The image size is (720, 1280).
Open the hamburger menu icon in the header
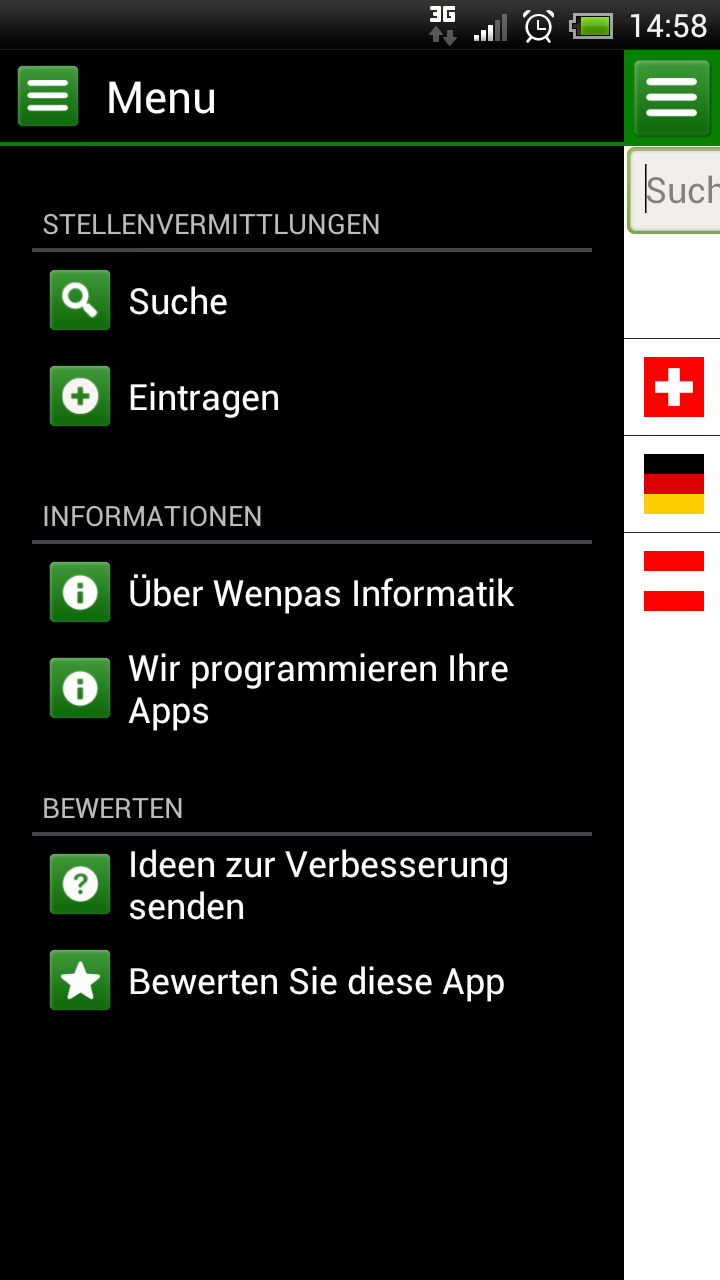point(47,96)
